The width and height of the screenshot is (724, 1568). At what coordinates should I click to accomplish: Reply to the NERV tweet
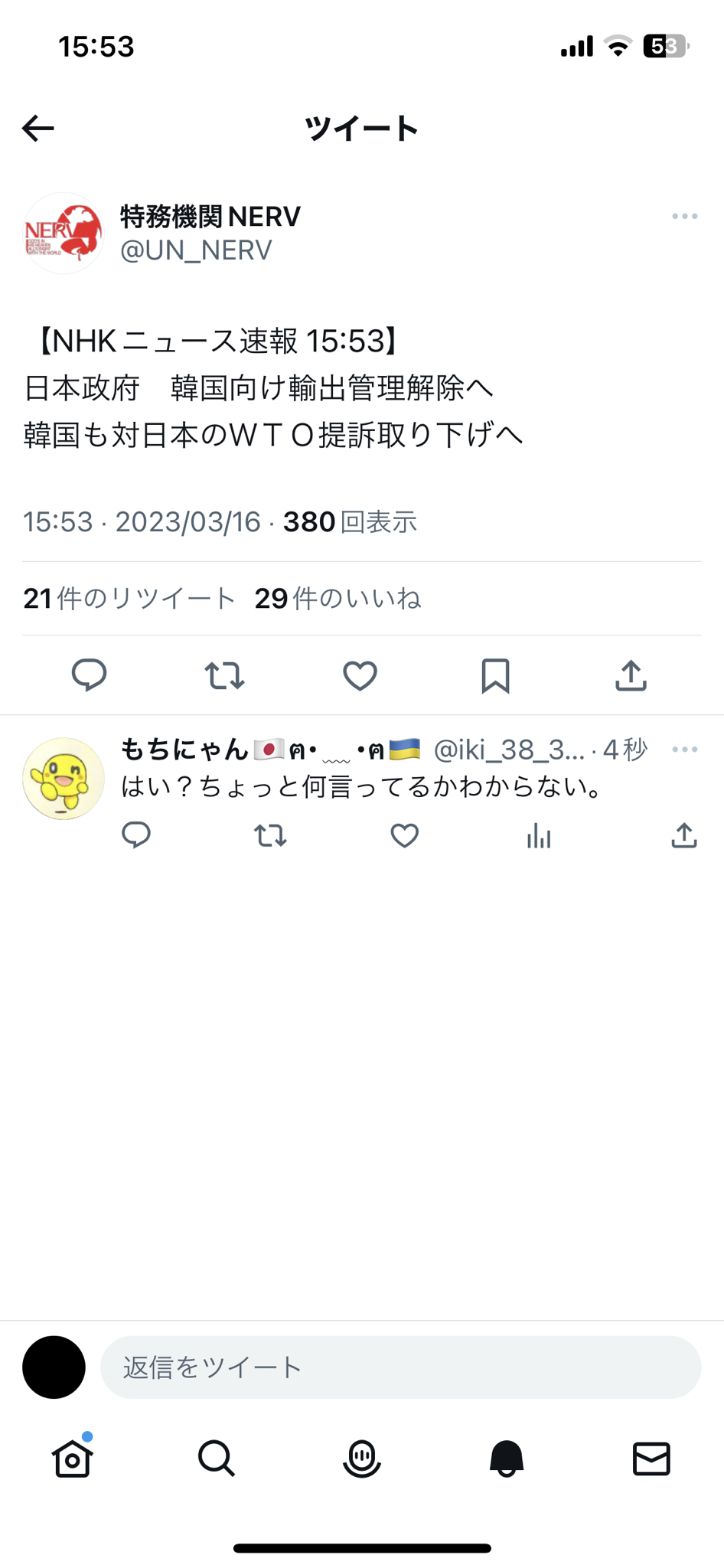89,675
